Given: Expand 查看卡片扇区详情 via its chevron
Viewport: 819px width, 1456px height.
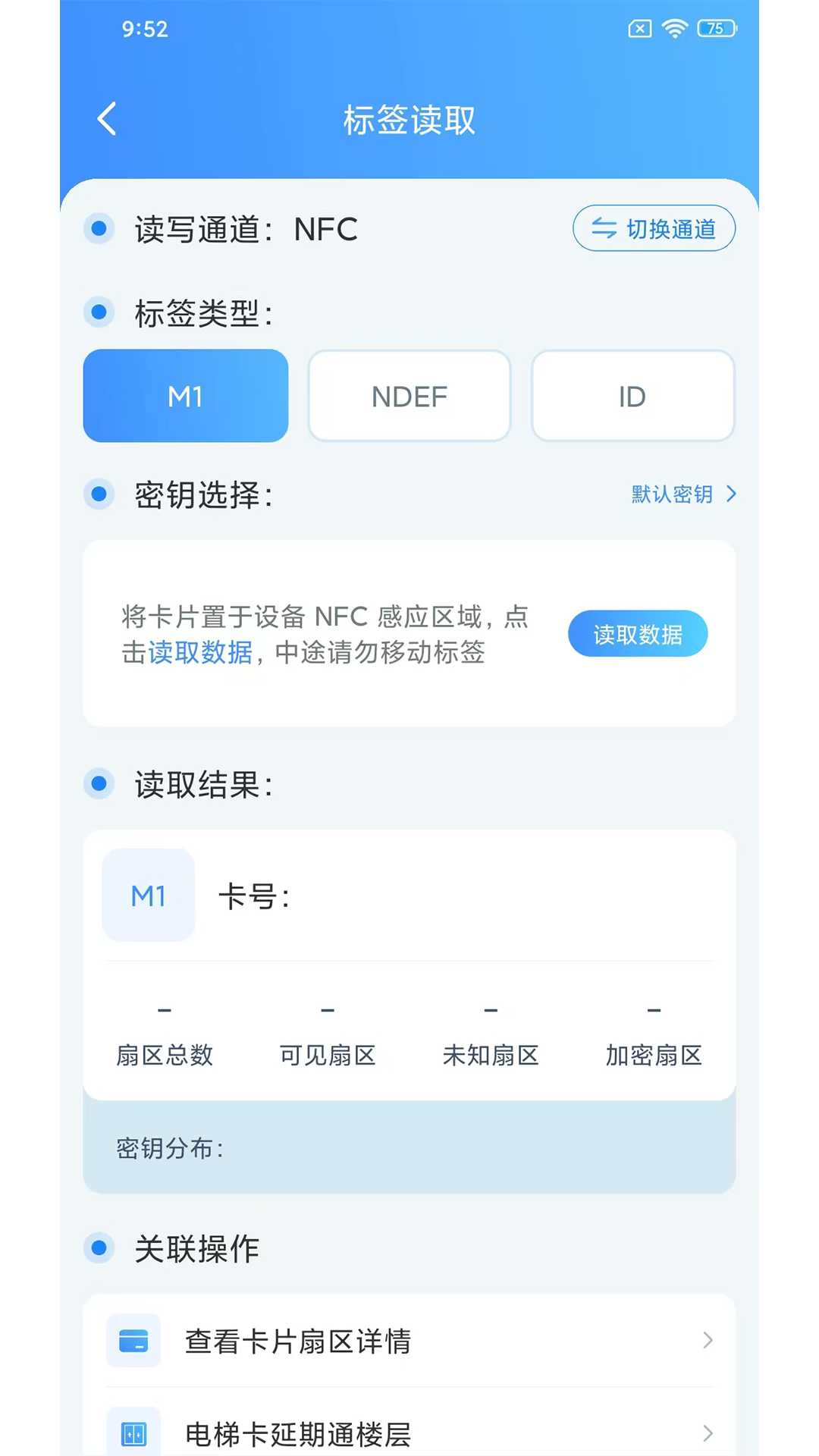Looking at the screenshot, I should (x=708, y=1341).
